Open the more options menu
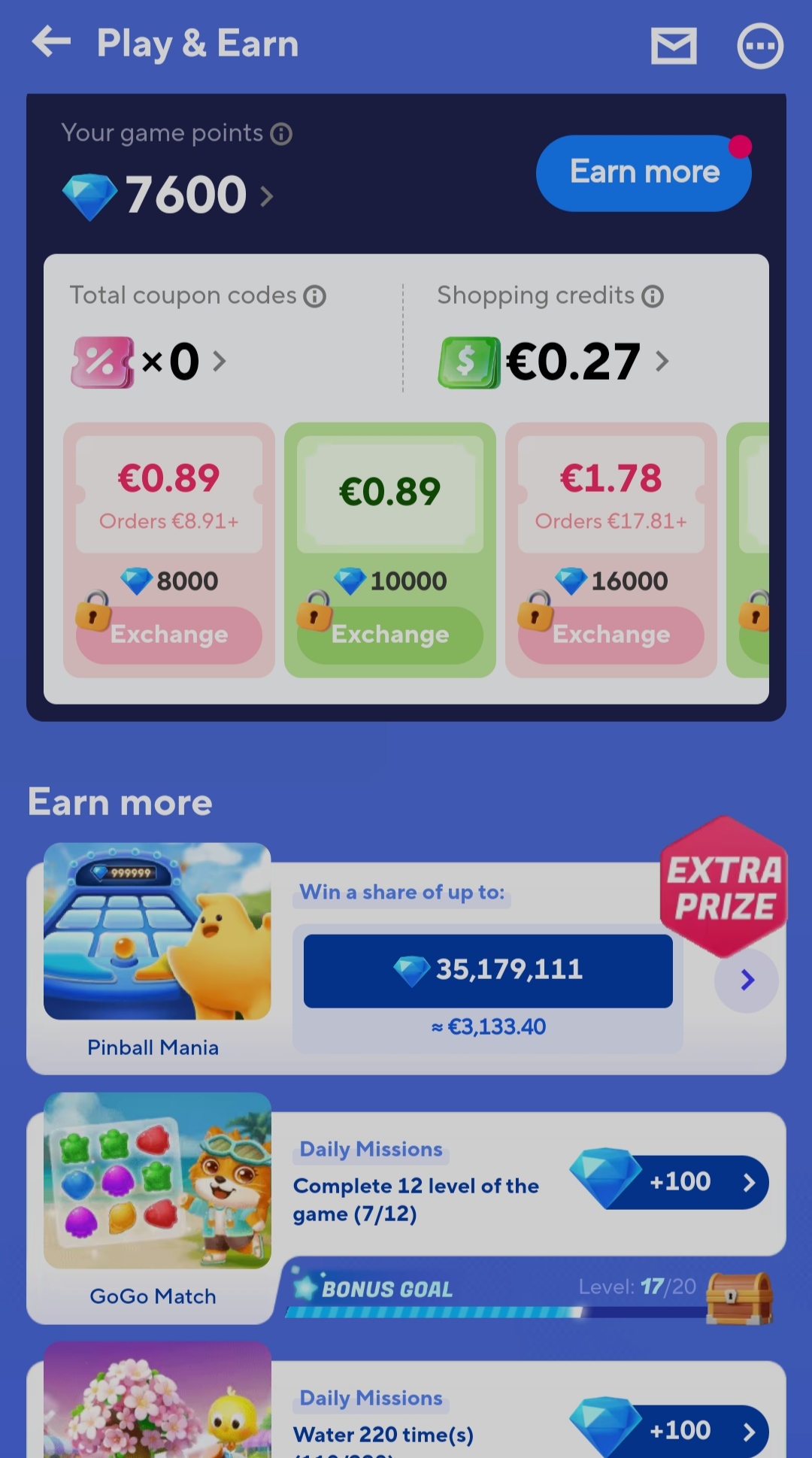 [x=759, y=46]
